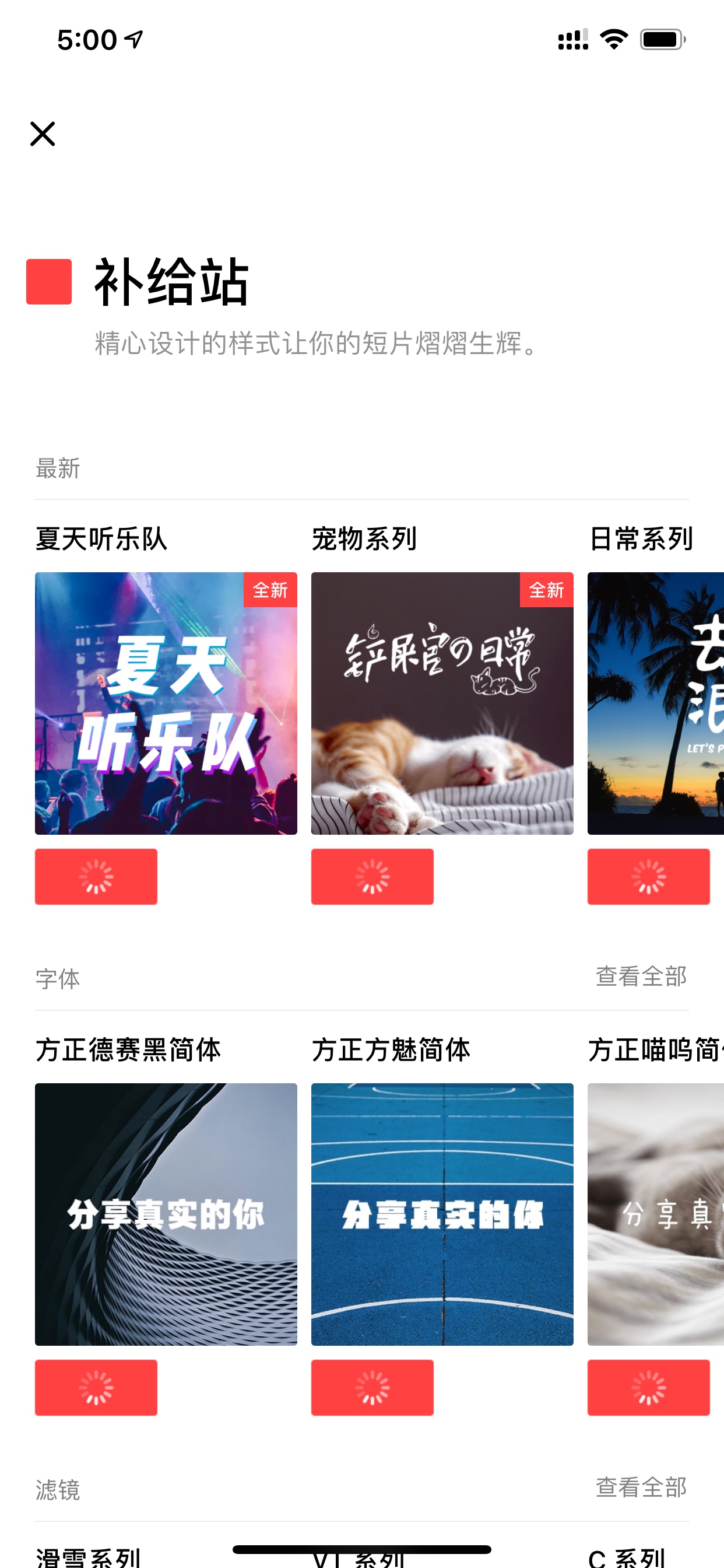724x1568 pixels.
Task: Tap the red button under 方正方魅简体
Action: pyautogui.click(x=372, y=1387)
